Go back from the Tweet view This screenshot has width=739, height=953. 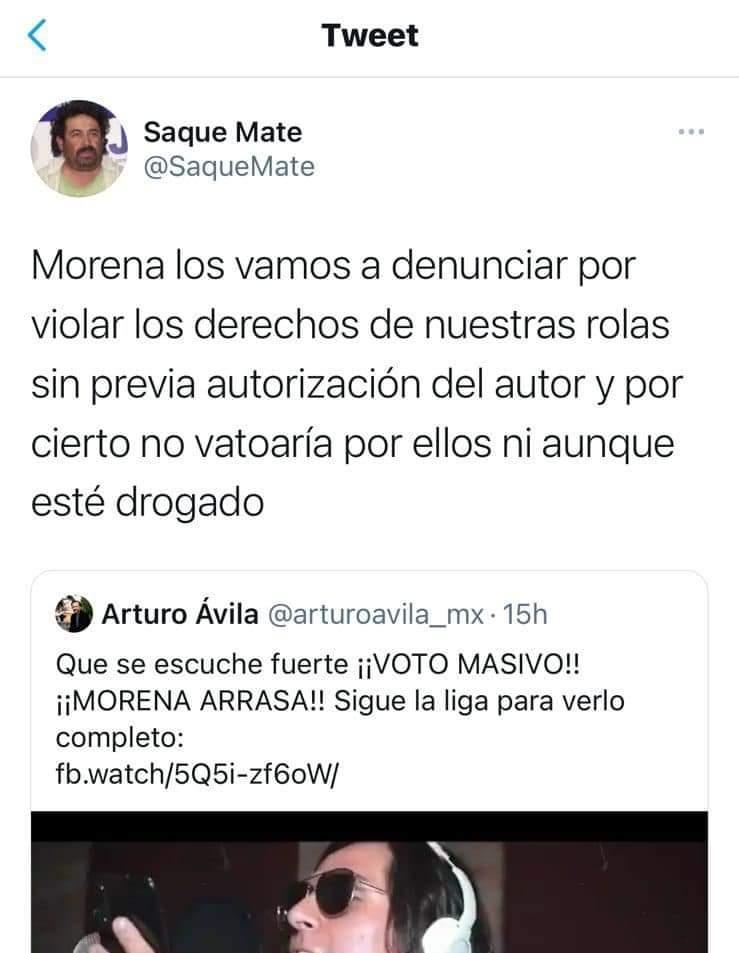pyautogui.click(x=37, y=37)
